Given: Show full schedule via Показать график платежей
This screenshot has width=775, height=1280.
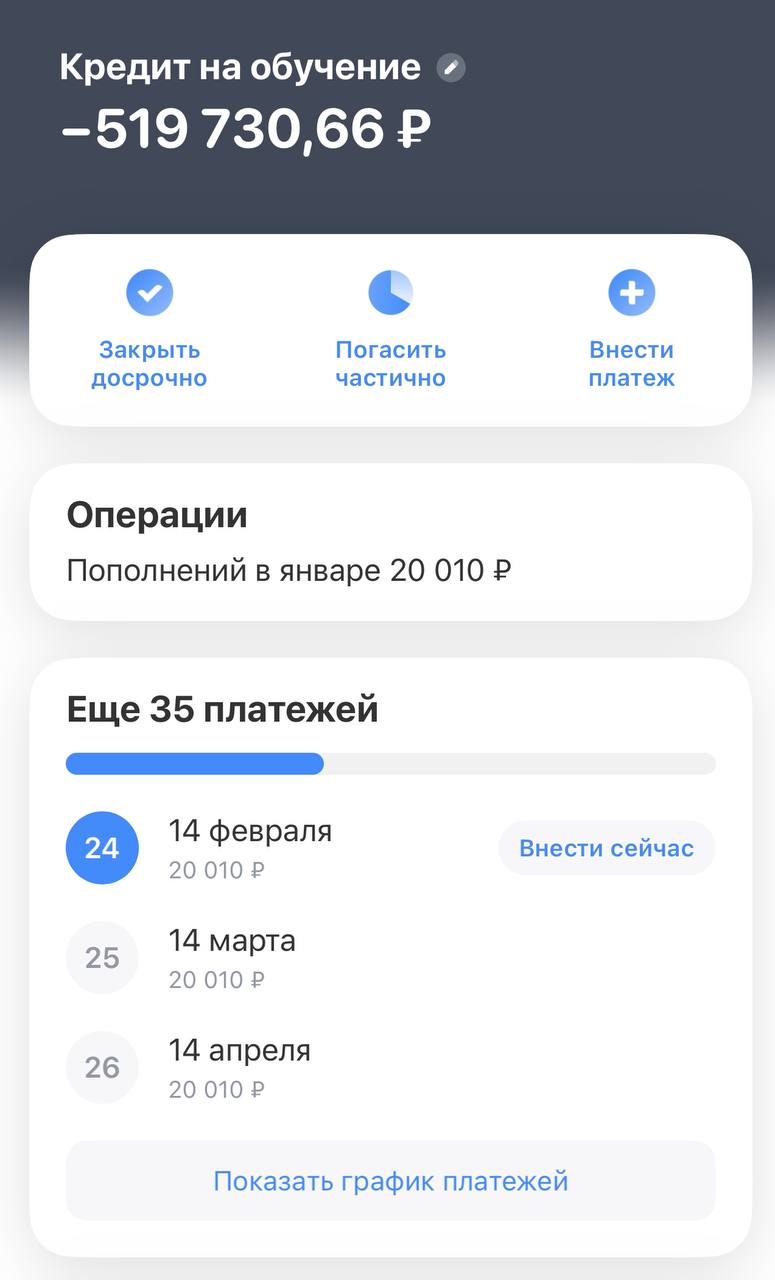Looking at the screenshot, I should (390, 1181).
